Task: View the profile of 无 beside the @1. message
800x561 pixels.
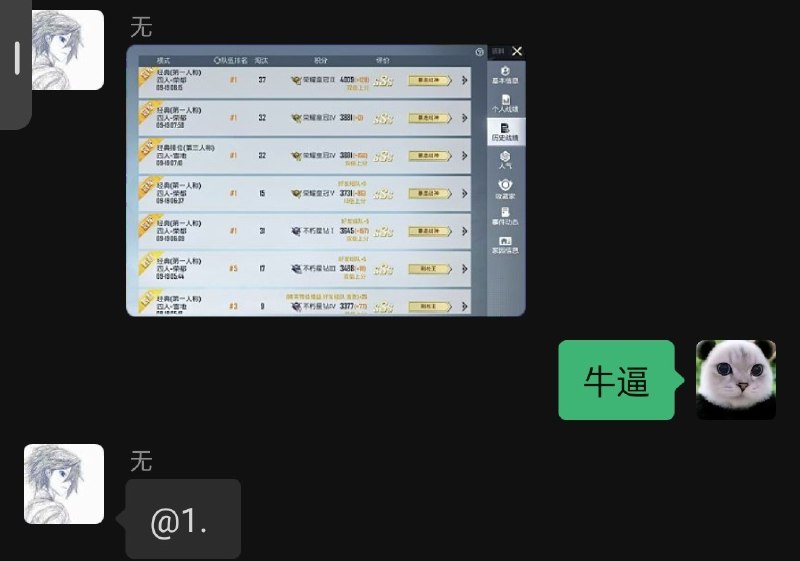Action: [64, 483]
